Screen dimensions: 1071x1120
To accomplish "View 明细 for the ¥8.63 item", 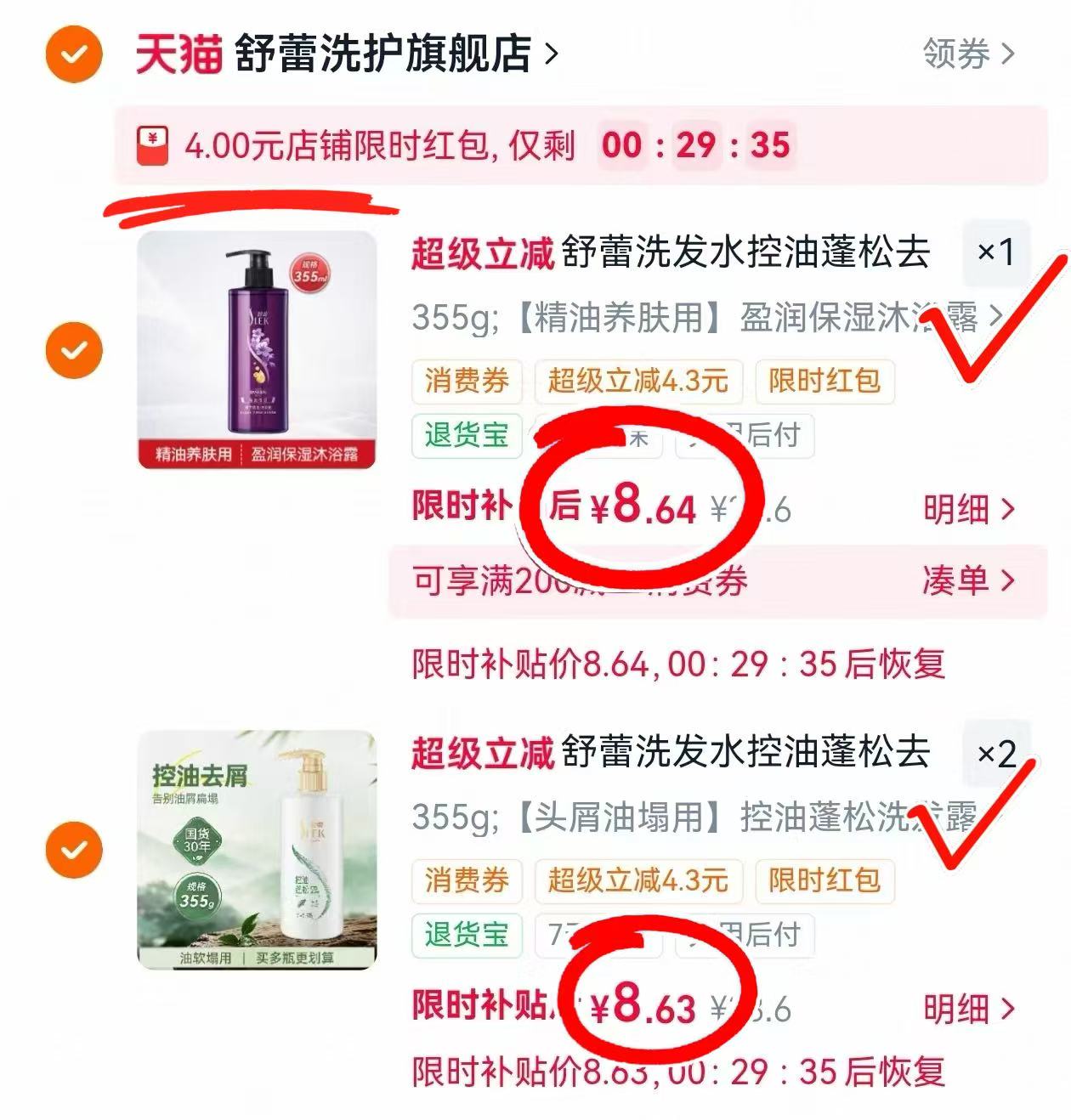I will pos(969,1009).
